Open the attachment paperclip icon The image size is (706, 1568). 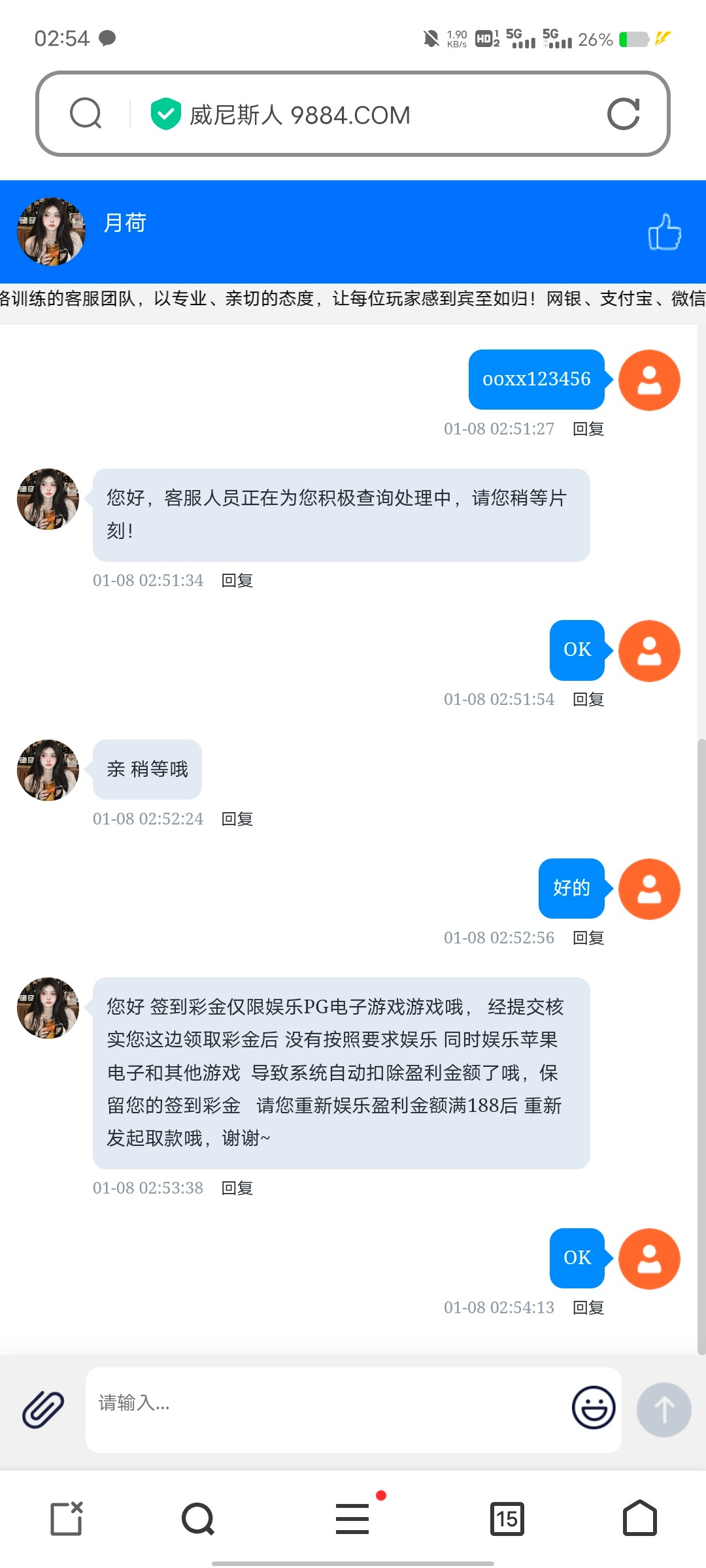[x=43, y=1409]
